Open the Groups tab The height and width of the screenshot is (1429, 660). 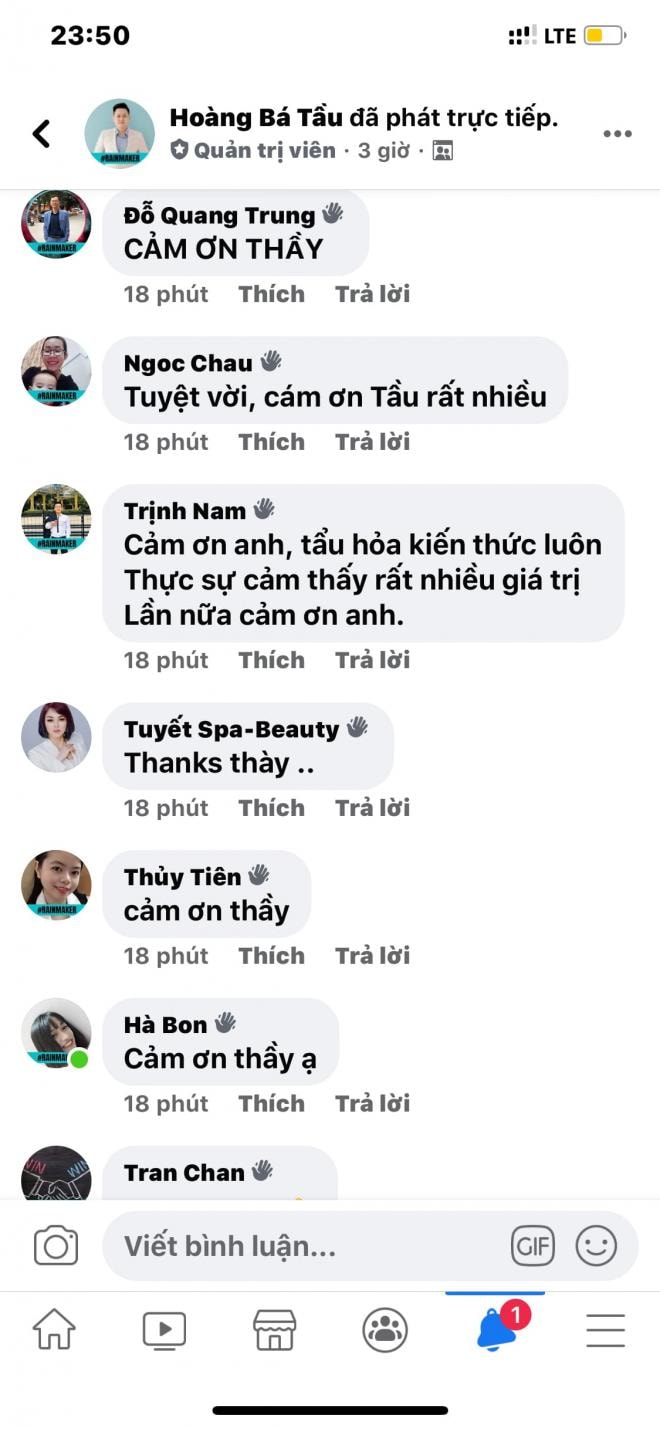point(385,1330)
